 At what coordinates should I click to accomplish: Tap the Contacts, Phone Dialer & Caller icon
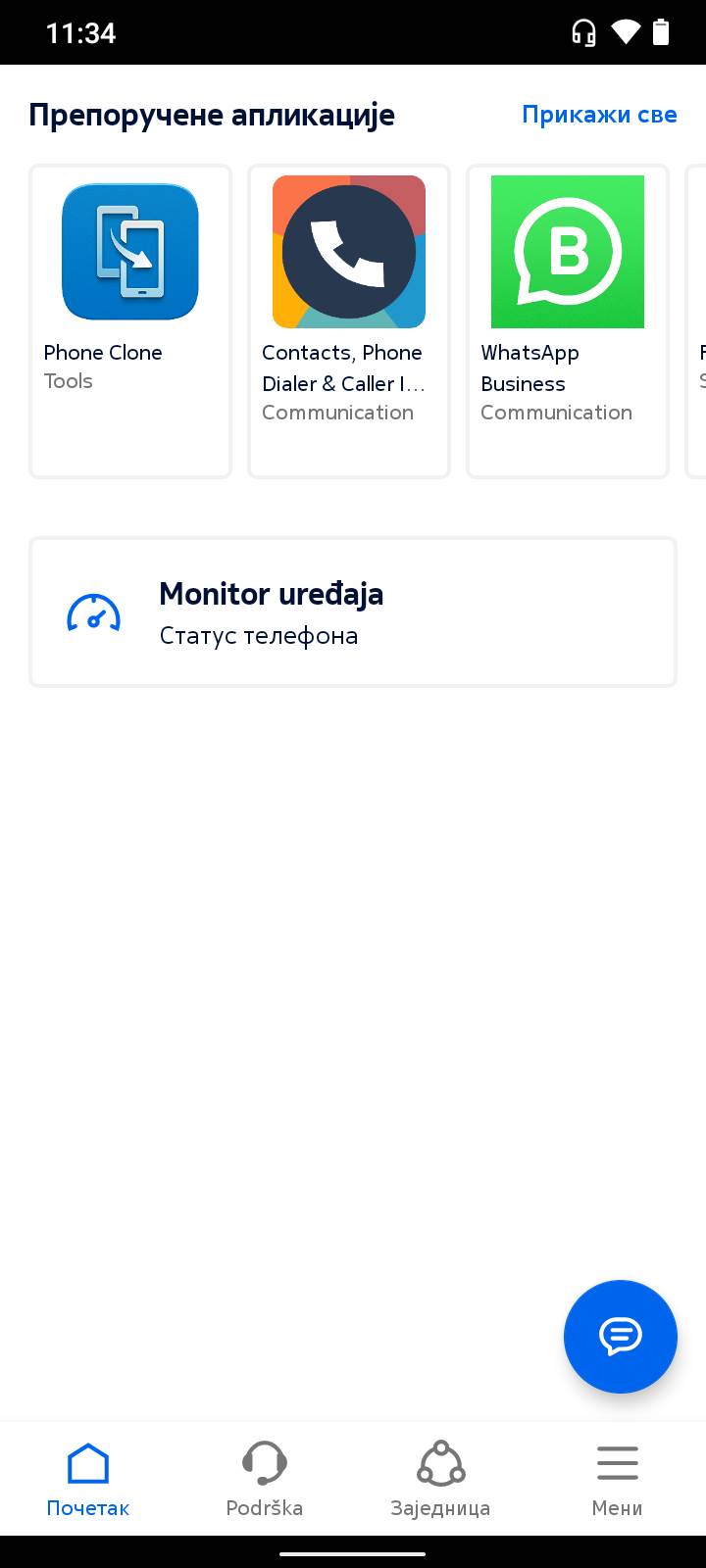[348, 251]
